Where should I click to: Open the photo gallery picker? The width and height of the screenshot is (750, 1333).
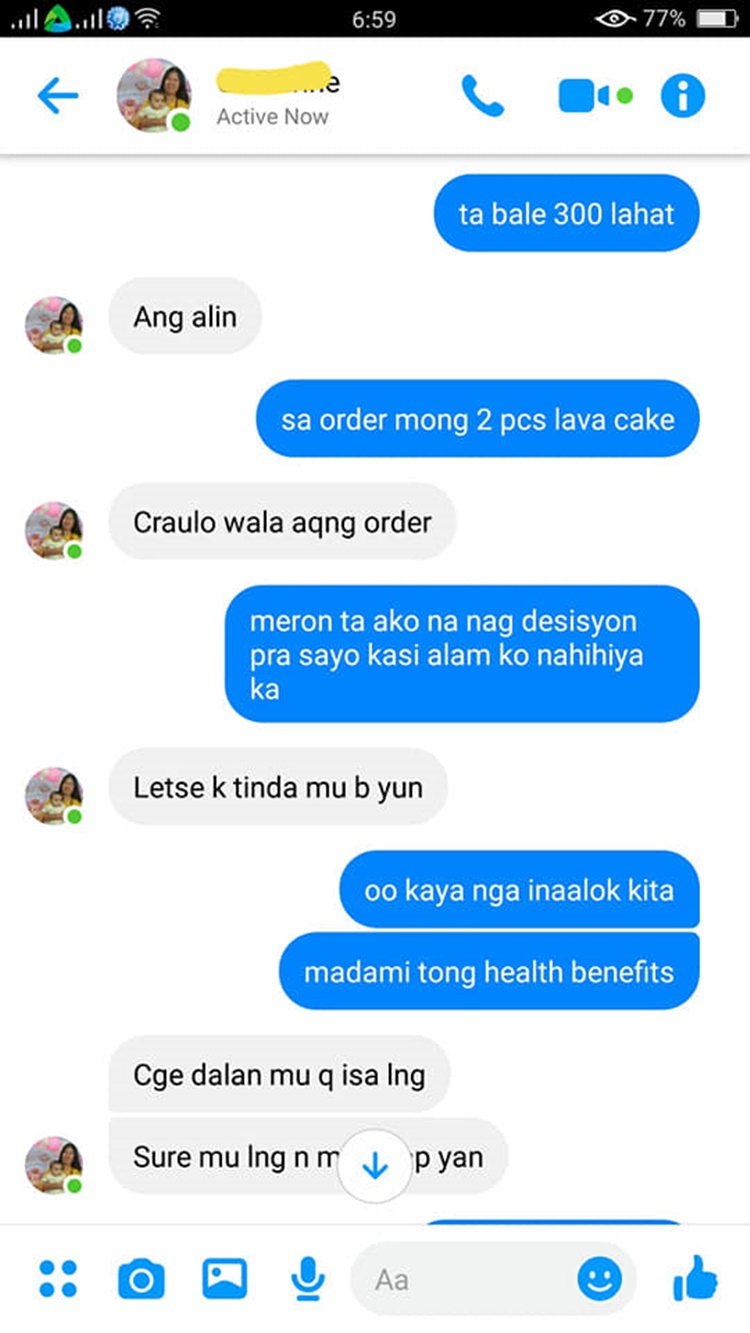point(225,1278)
